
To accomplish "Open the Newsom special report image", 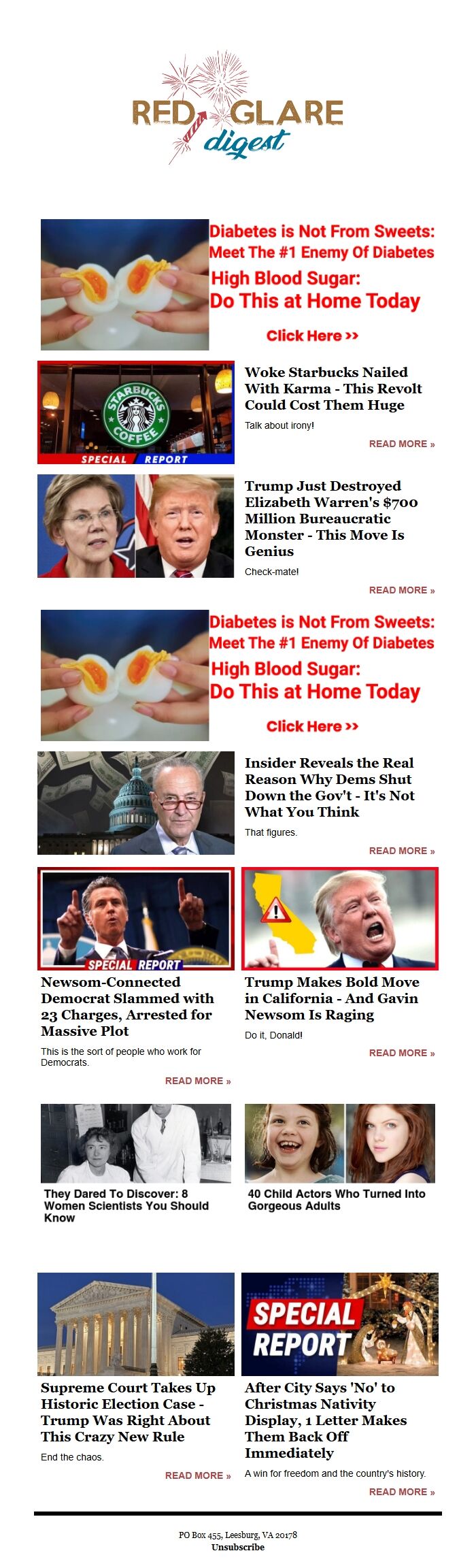I will click(136, 919).
